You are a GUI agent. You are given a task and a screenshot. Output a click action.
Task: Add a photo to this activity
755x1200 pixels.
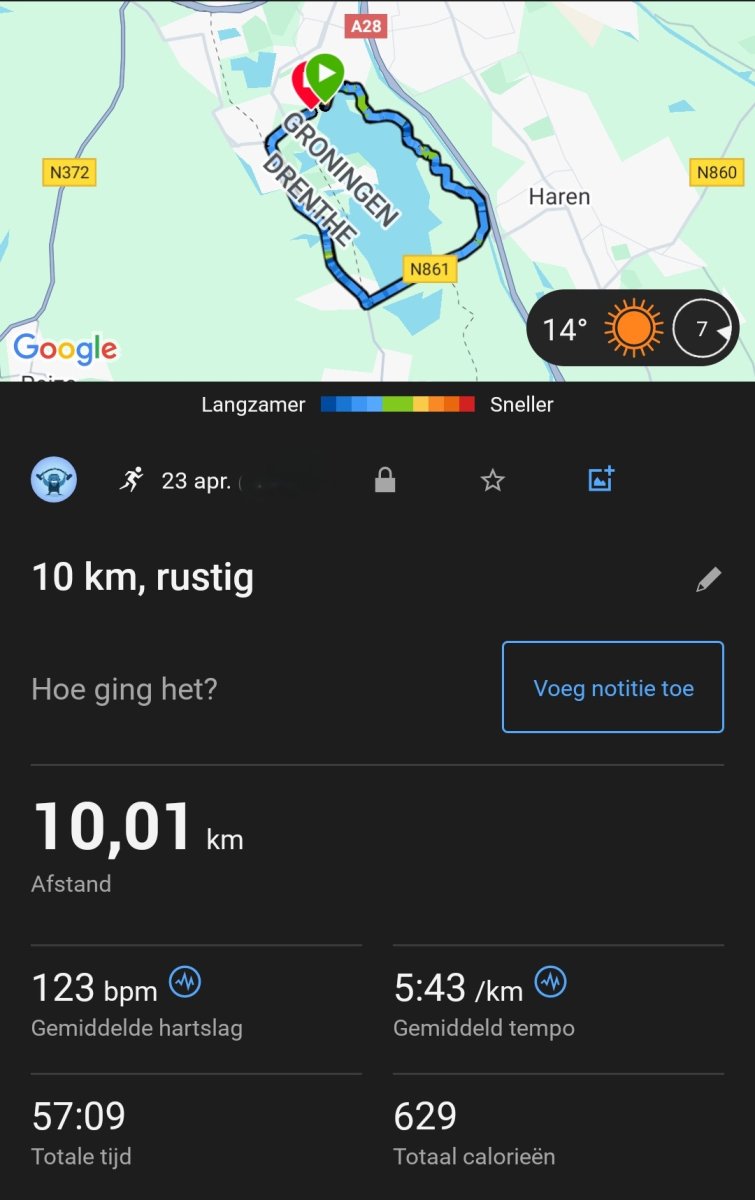tap(601, 479)
